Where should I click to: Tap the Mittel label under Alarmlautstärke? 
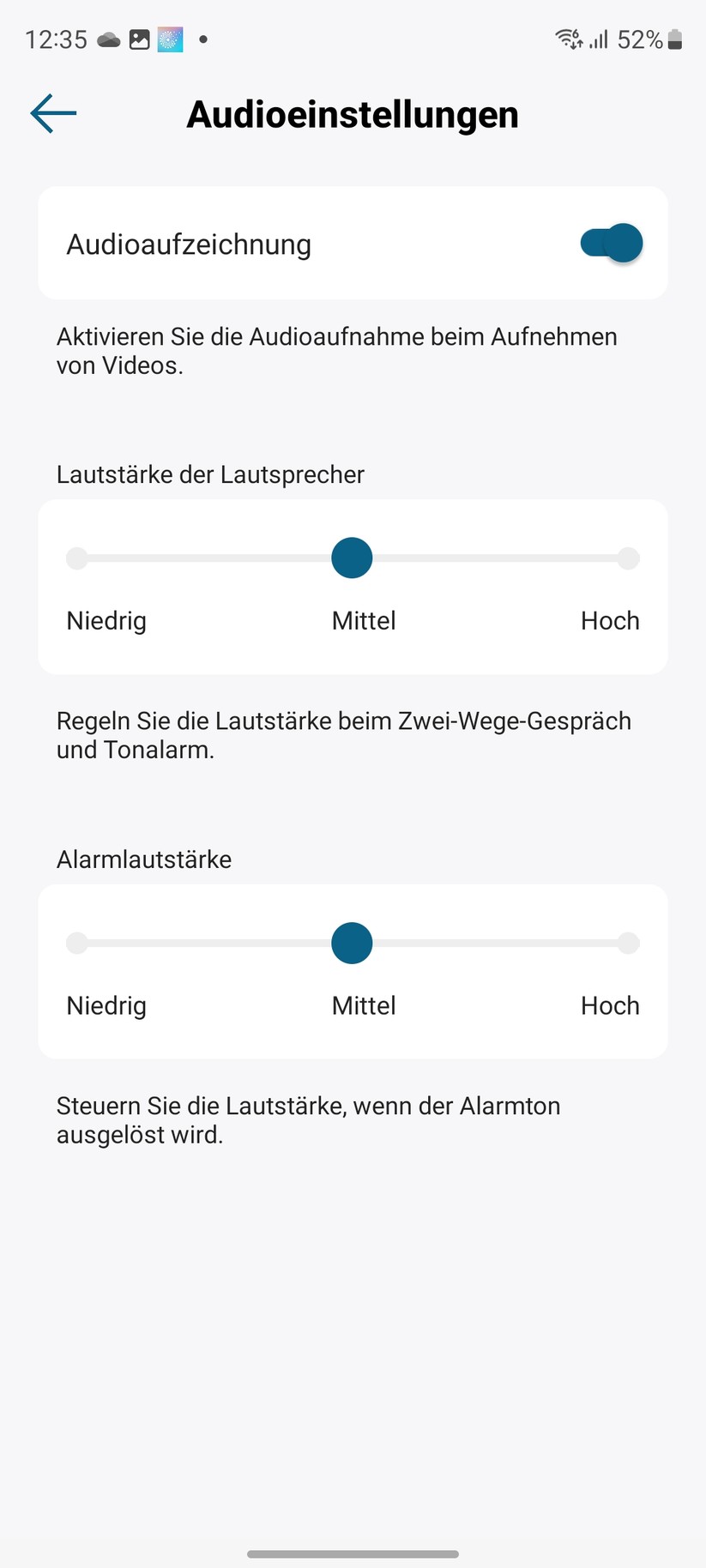click(x=363, y=1005)
